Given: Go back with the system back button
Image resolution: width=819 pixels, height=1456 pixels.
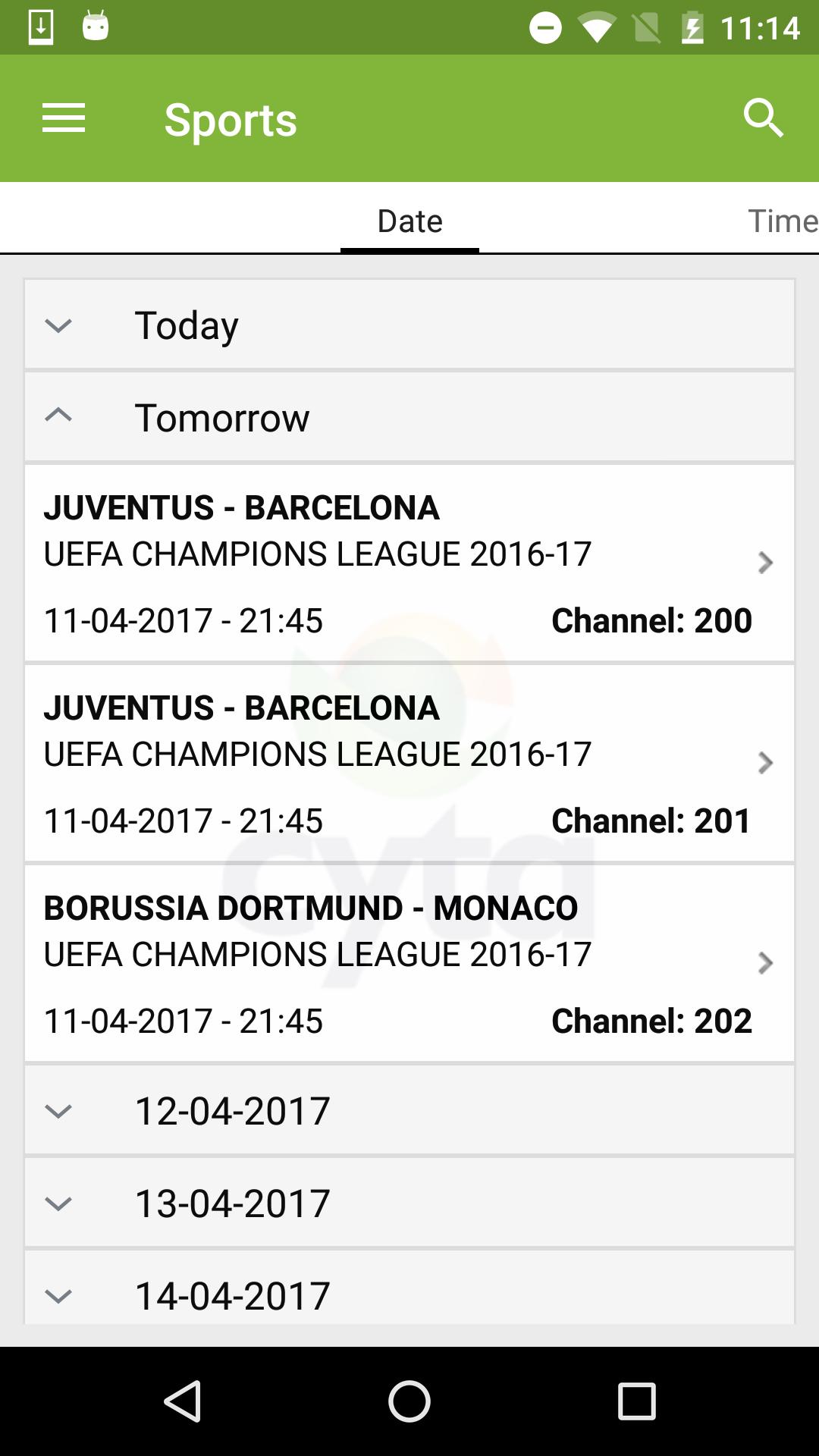Looking at the screenshot, I should [x=182, y=1400].
